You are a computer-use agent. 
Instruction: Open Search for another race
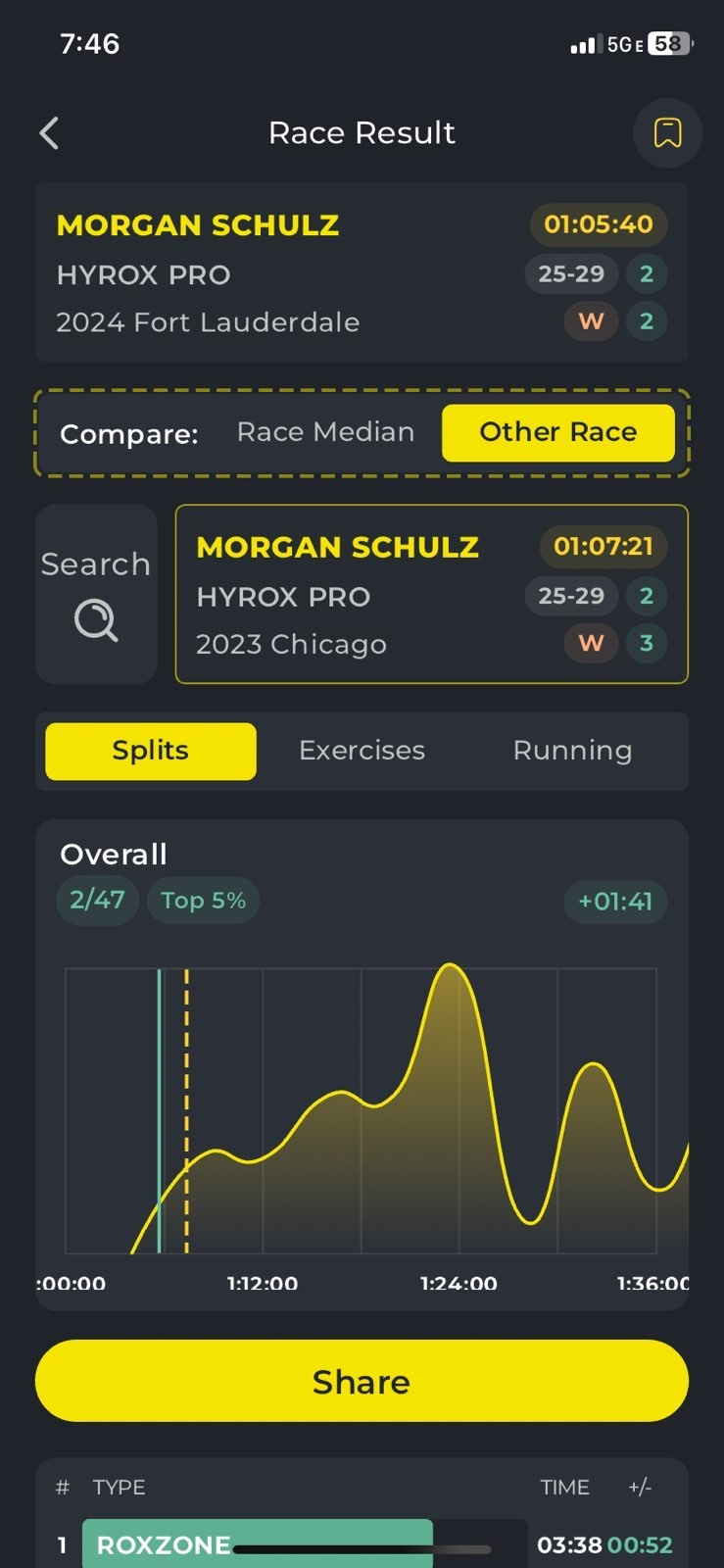(x=96, y=594)
